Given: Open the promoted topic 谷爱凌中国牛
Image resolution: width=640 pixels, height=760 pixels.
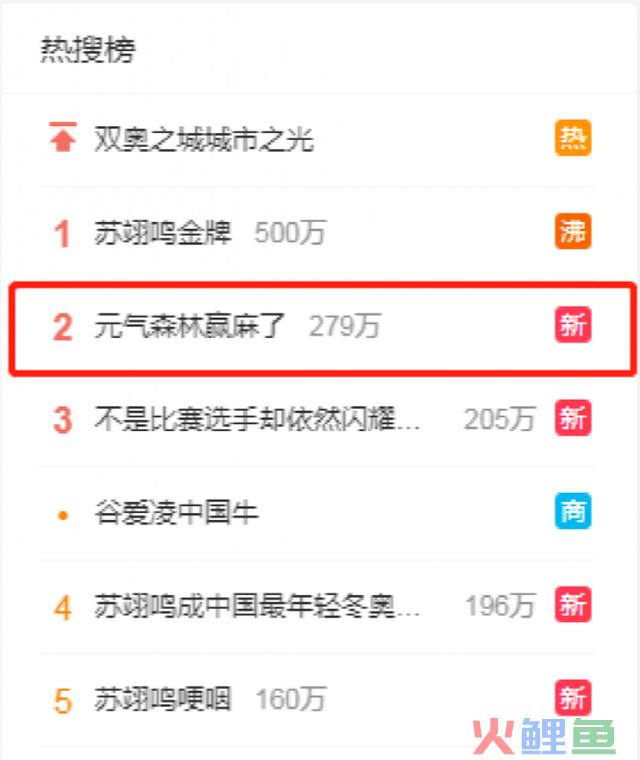Looking at the screenshot, I should point(176,513).
